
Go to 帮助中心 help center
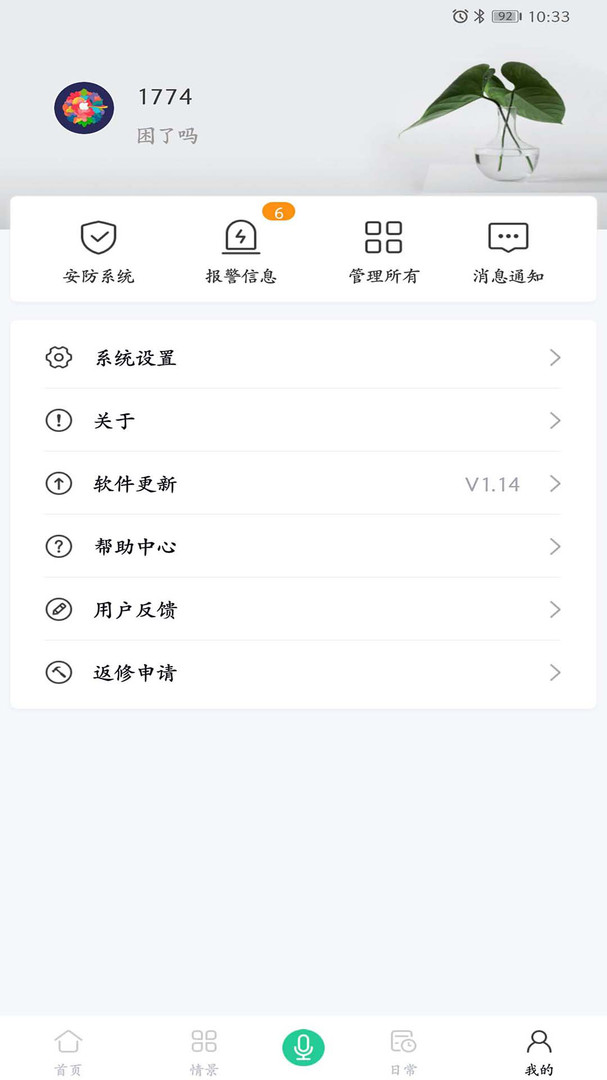303,547
